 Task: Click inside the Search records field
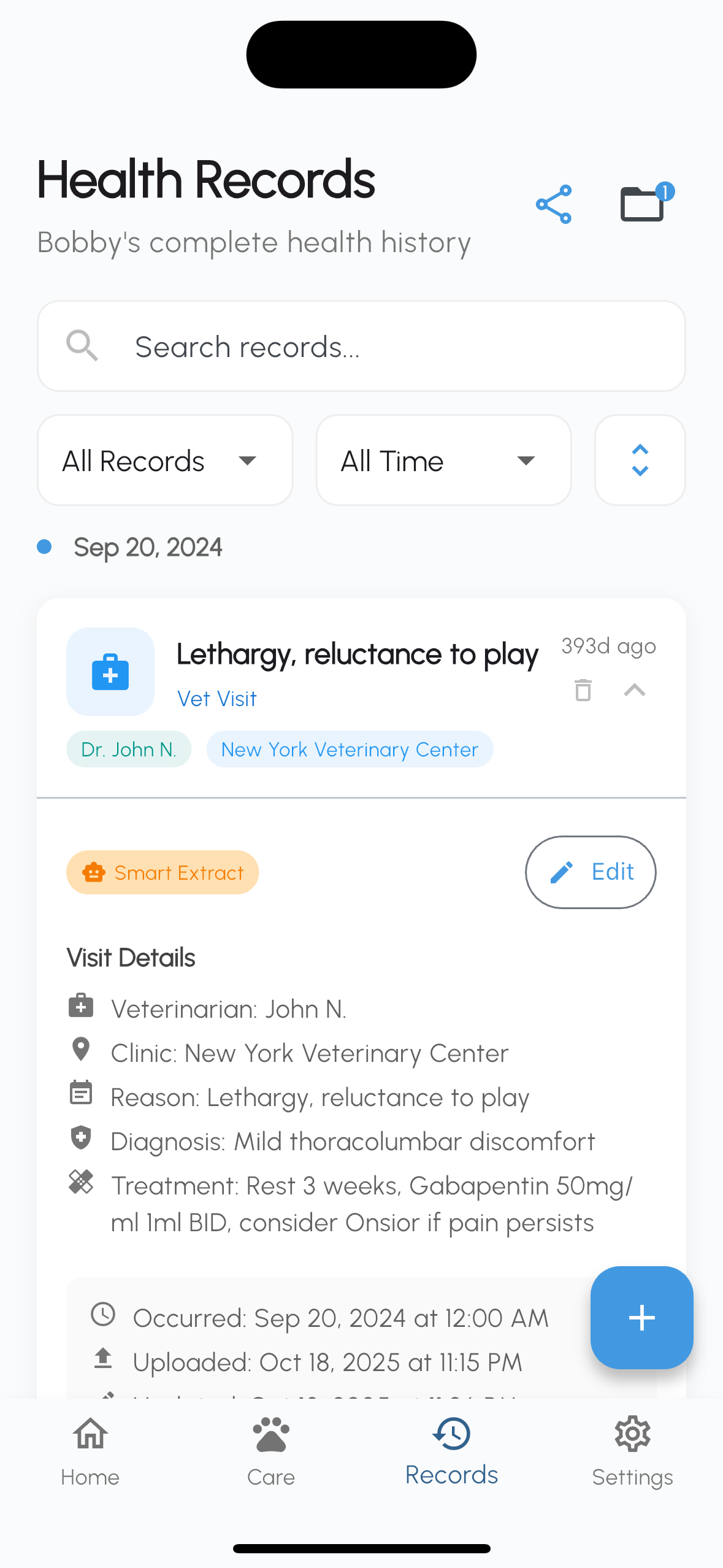coord(307,346)
